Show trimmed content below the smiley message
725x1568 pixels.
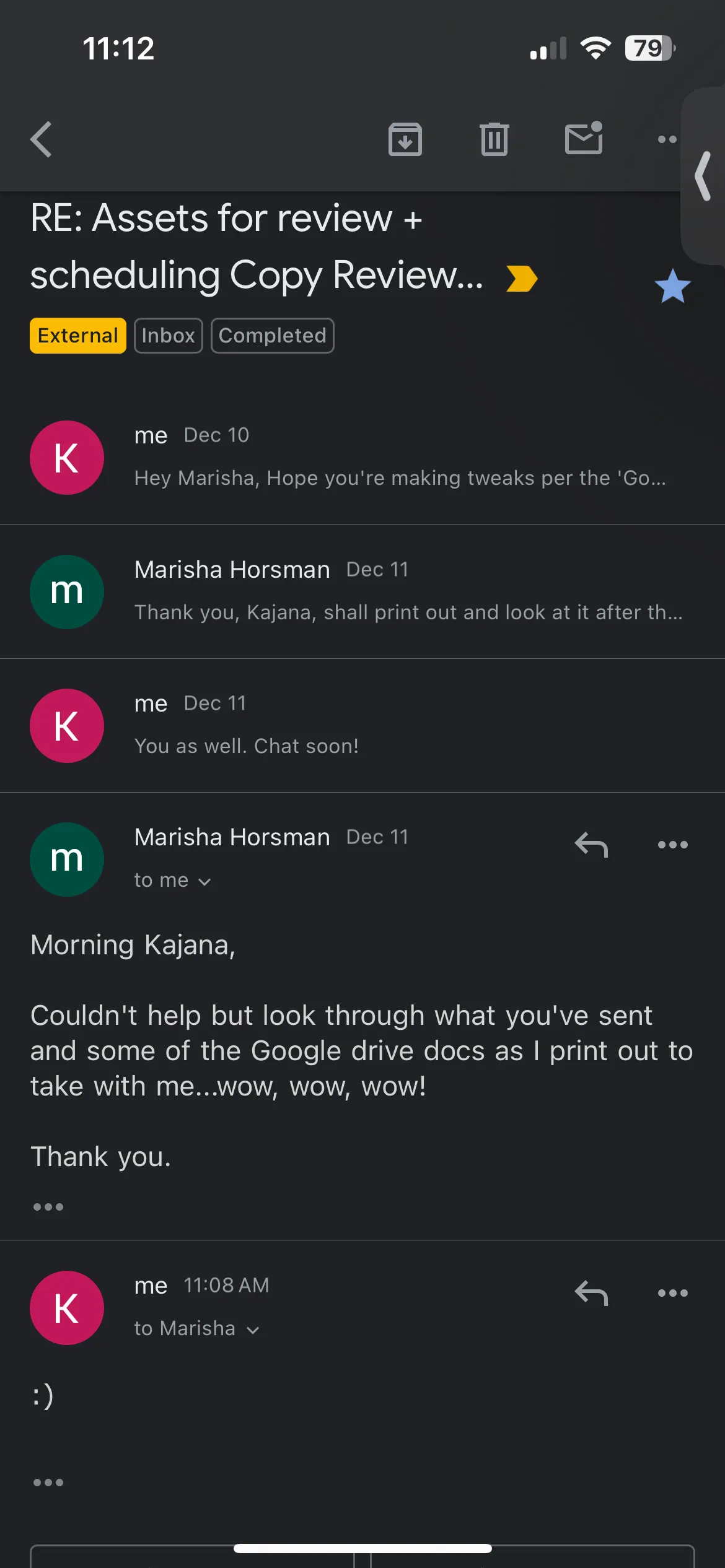coord(48,1482)
